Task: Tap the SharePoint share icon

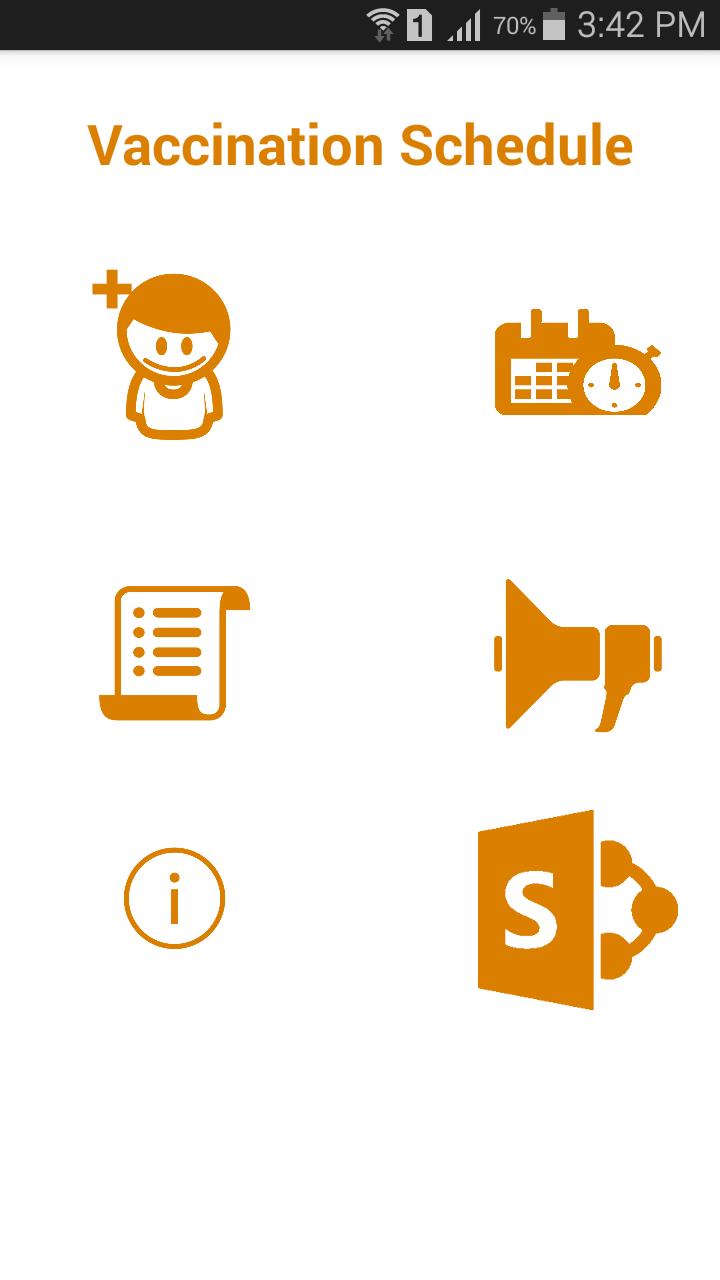Action: pos(577,909)
